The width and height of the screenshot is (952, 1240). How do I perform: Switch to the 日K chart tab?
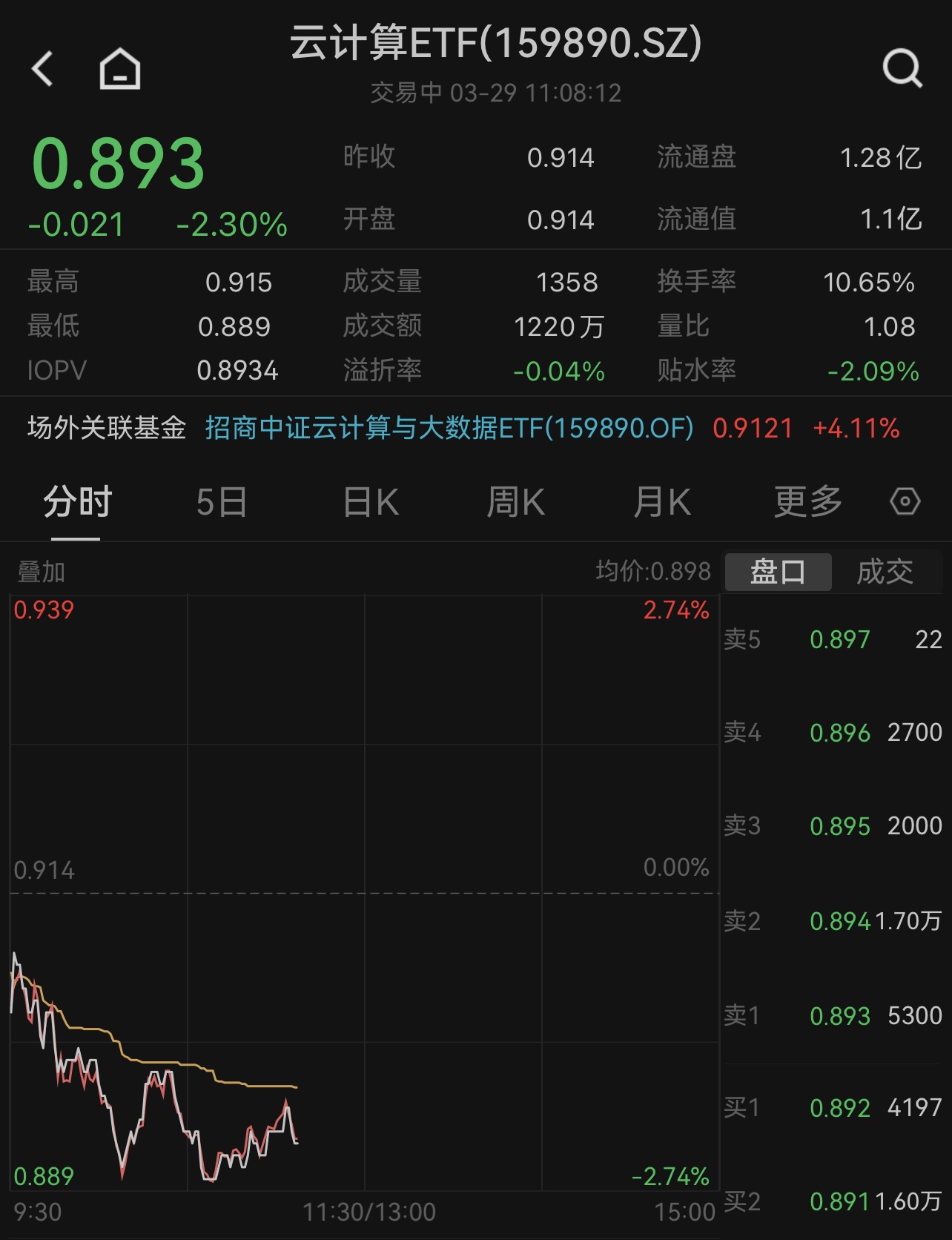pyautogui.click(x=371, y=502)
